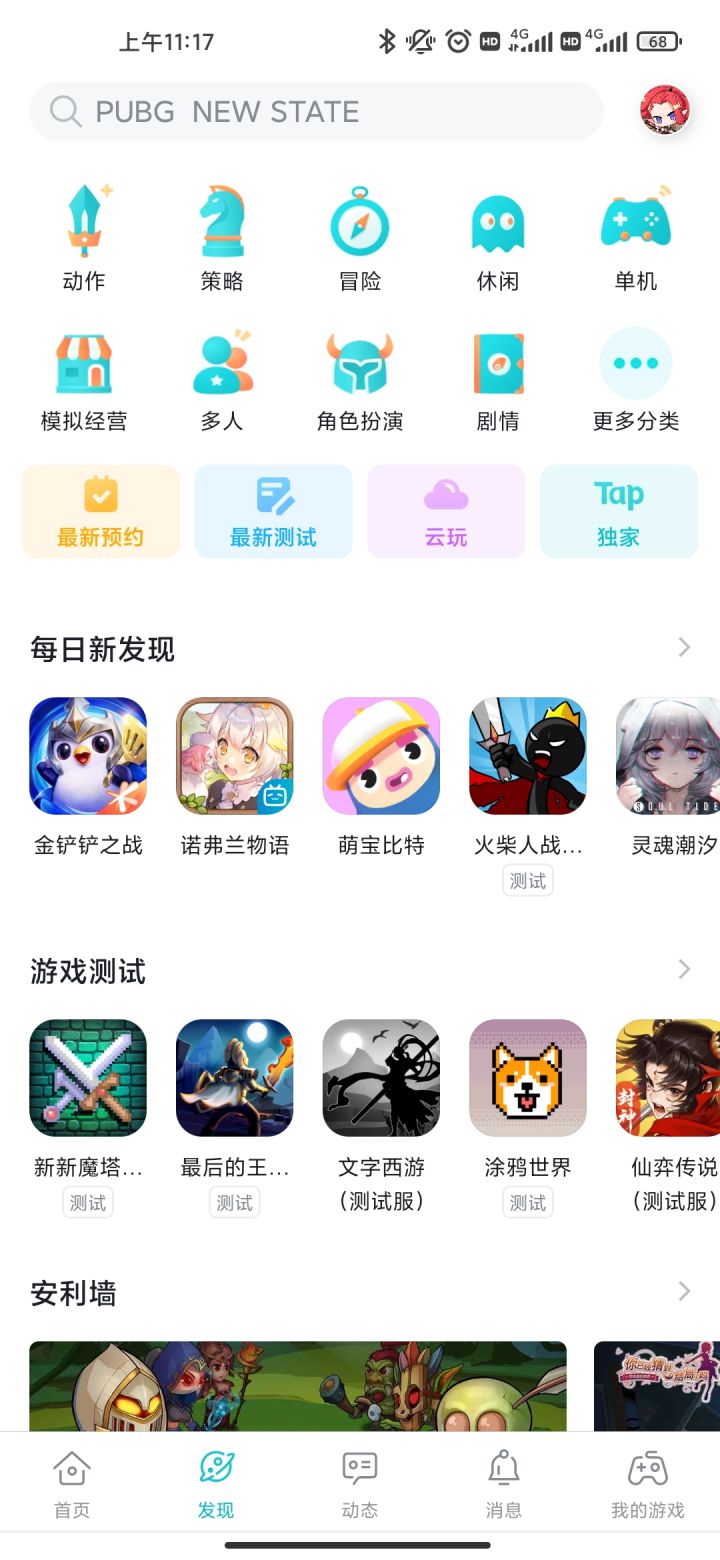This screenshot has width=720, height=1560.
Task: Open the 金铲铲之战 game thumbnail
Action: (x=87, y=755)
